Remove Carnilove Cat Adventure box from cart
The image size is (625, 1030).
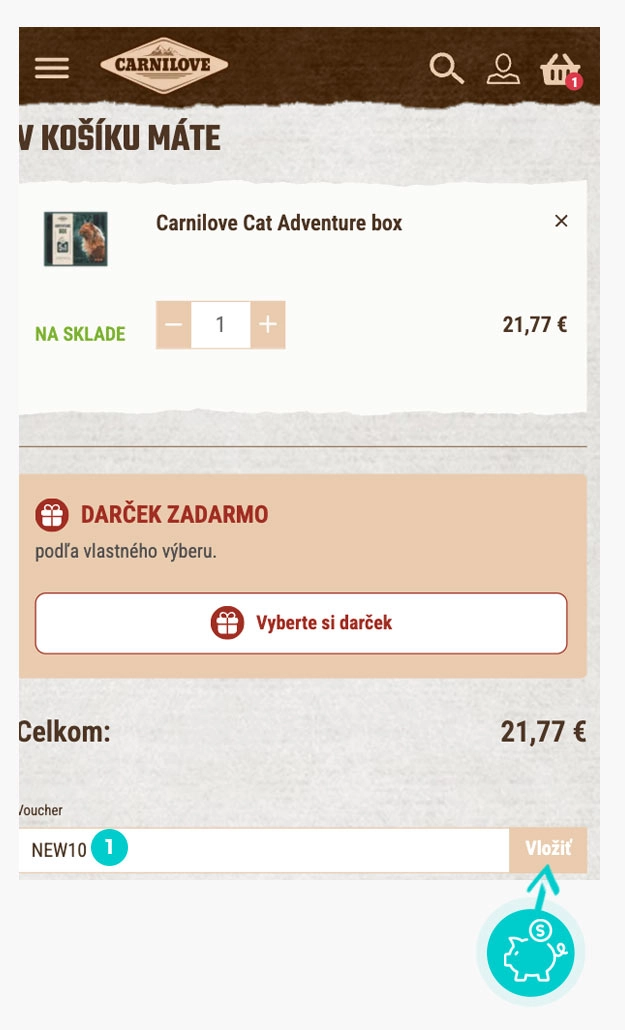(561, 221)
